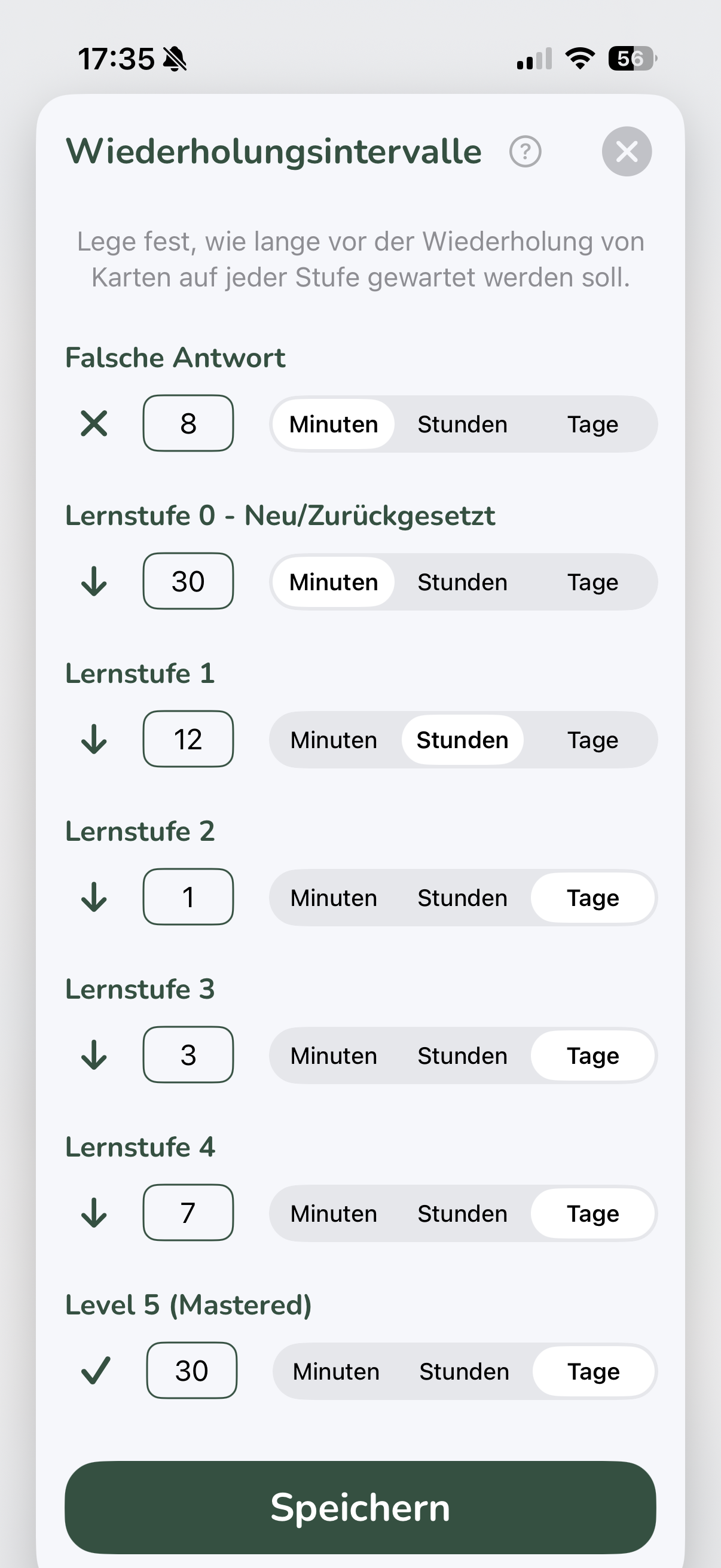The height and width of the screenshot is (1568, 721).
Task: Click the 12 hour input for Lernstufe 1
Action: [x=188, y=740]
